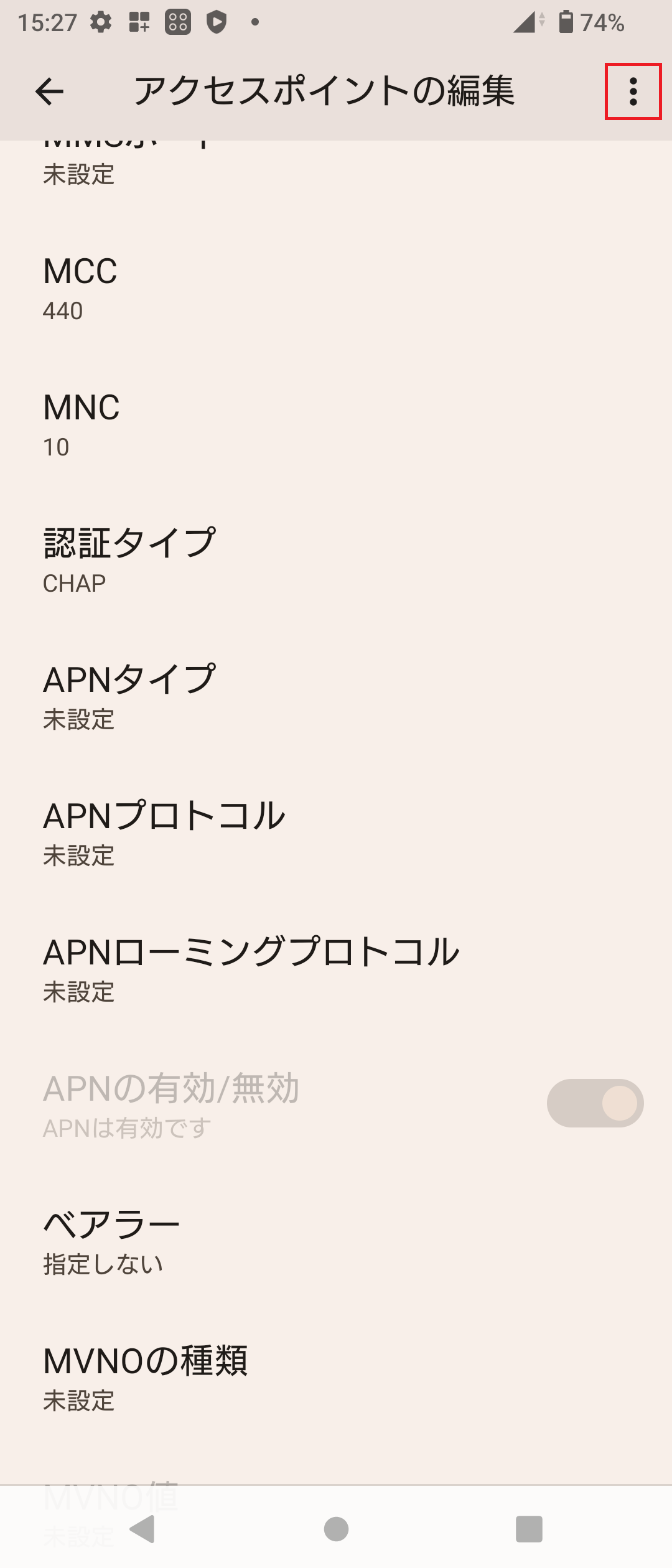The image size is (672, 1568).
Task: Change 認証タイプ authentication setting
Action: tap(336, 561)
